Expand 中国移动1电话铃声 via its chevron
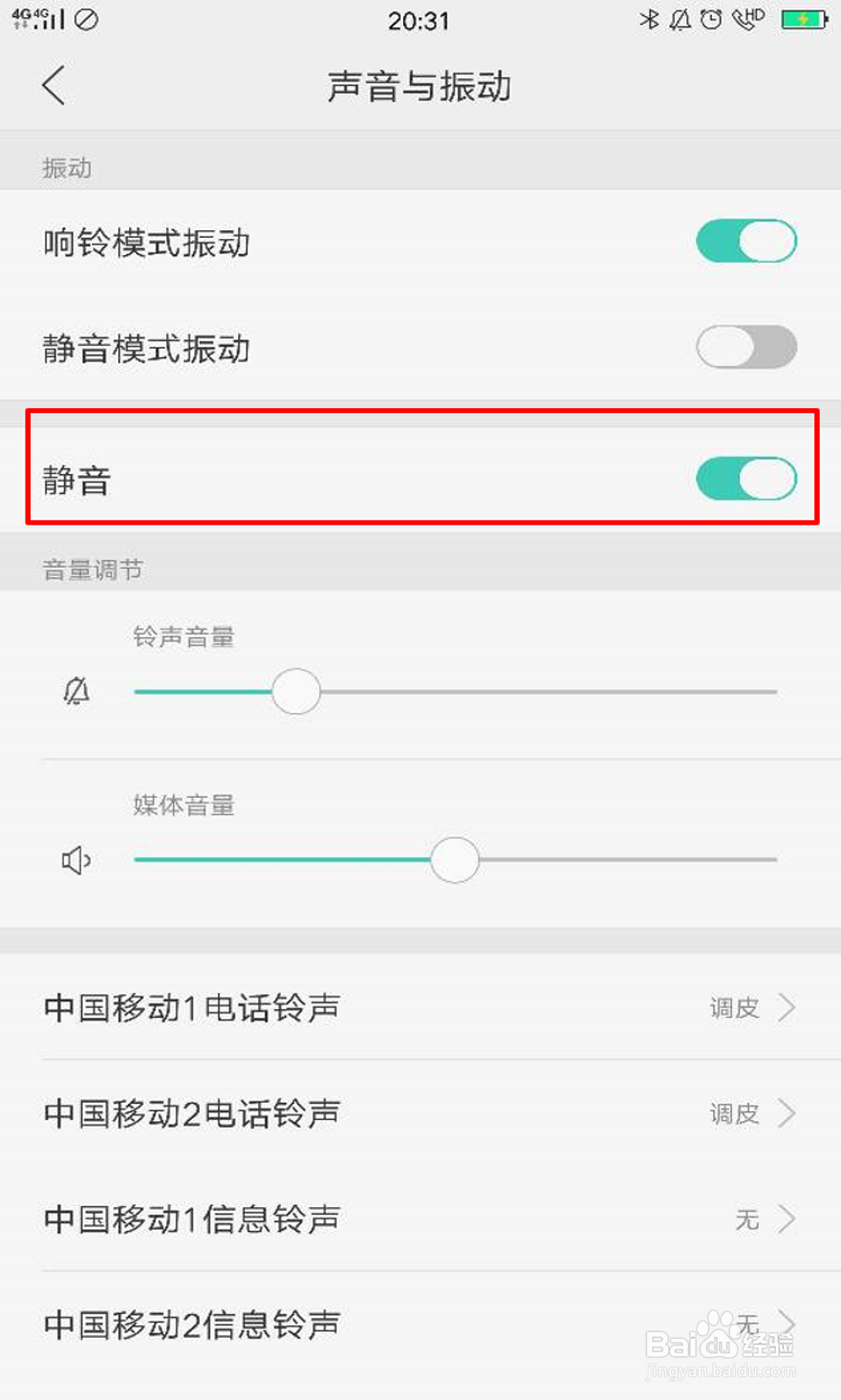841x1400 pixels. point(787,1007)
